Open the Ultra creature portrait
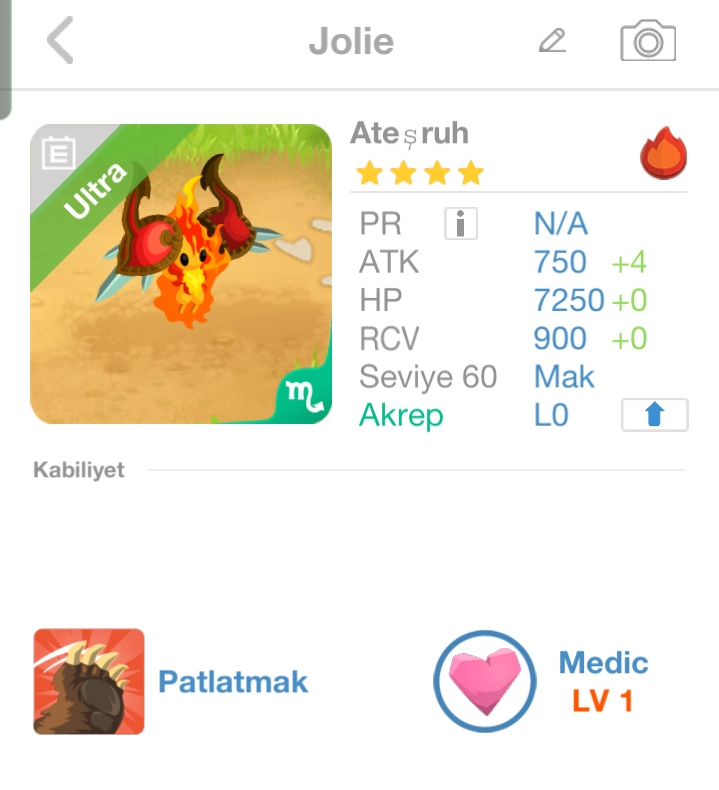Viewport: 719px width, 790px height. click(181, 274)
